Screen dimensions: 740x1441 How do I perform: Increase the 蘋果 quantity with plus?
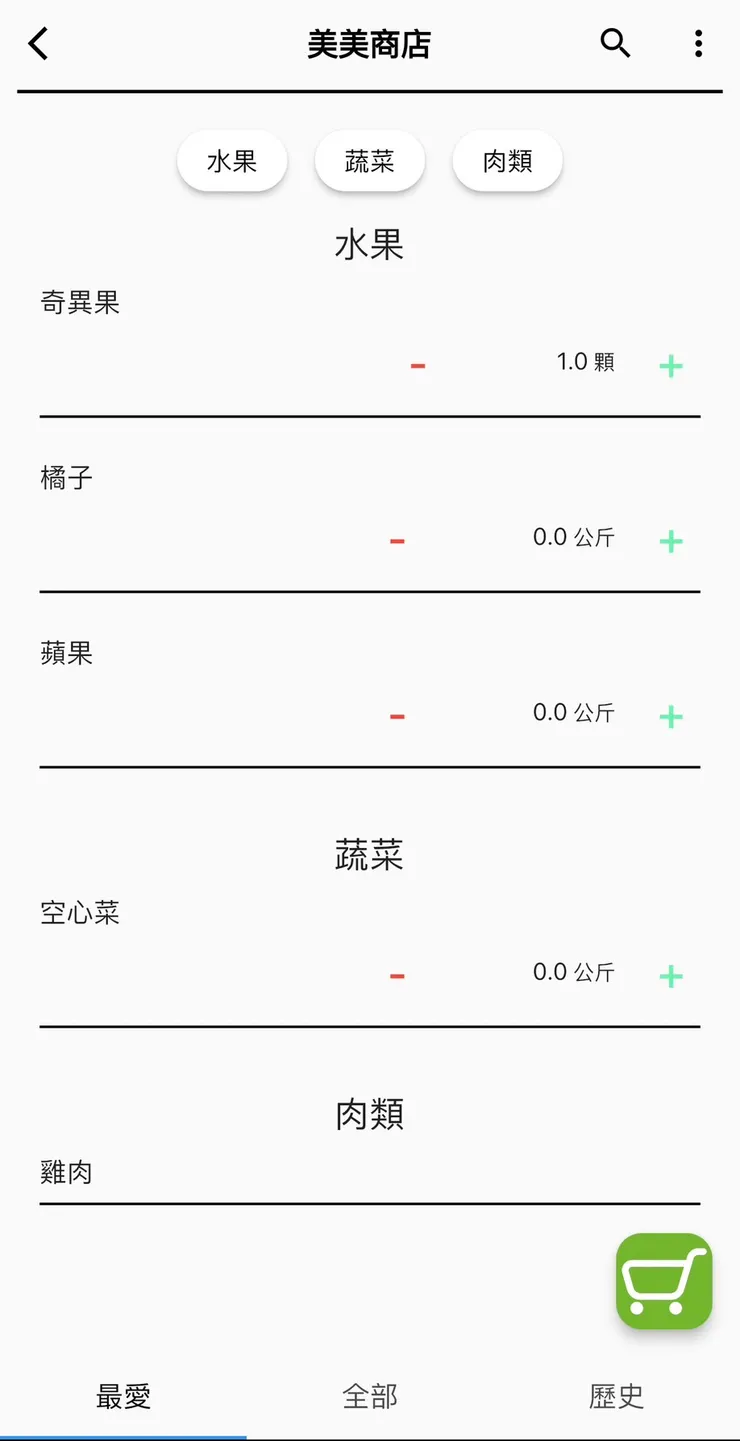[x=670, y=716]
